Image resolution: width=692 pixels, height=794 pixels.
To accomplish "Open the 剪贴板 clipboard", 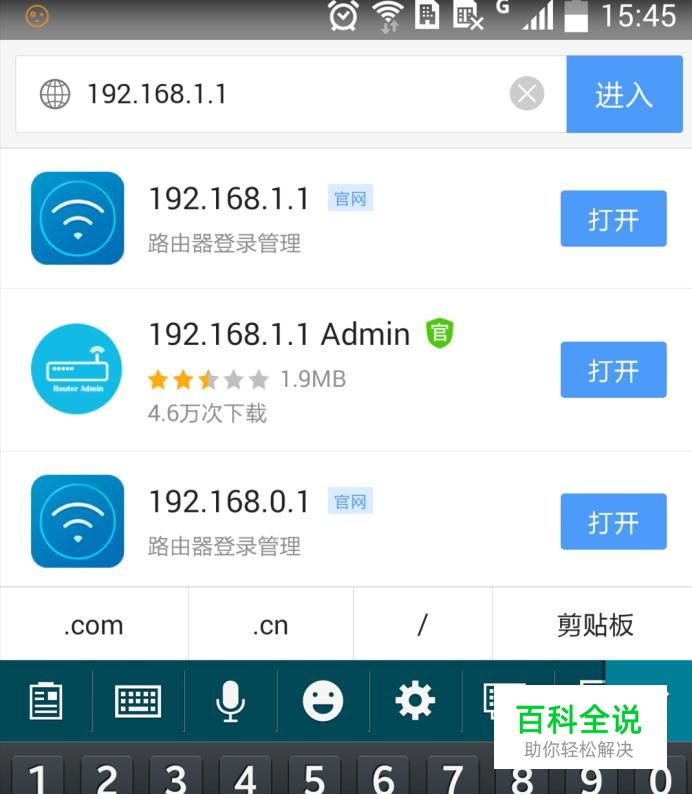I will pyautogui.click(x=594, y=625).
